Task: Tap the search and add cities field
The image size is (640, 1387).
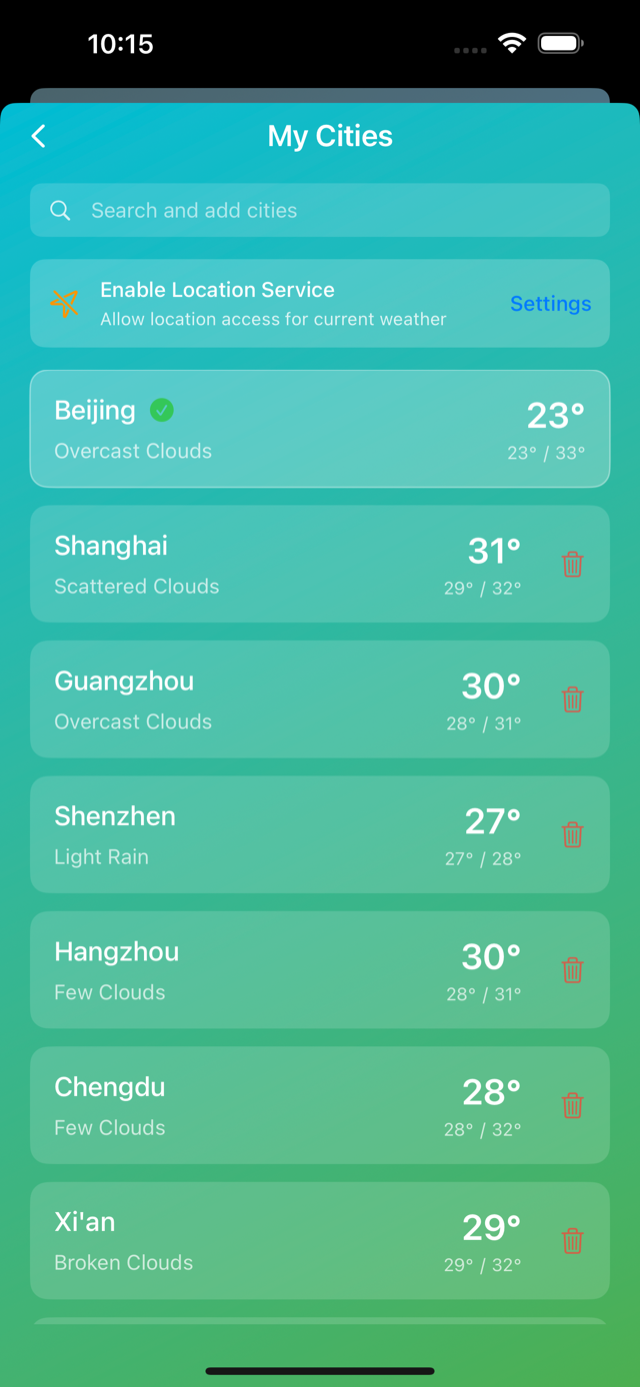Action: pyautogui.click(x=320, y=210)
